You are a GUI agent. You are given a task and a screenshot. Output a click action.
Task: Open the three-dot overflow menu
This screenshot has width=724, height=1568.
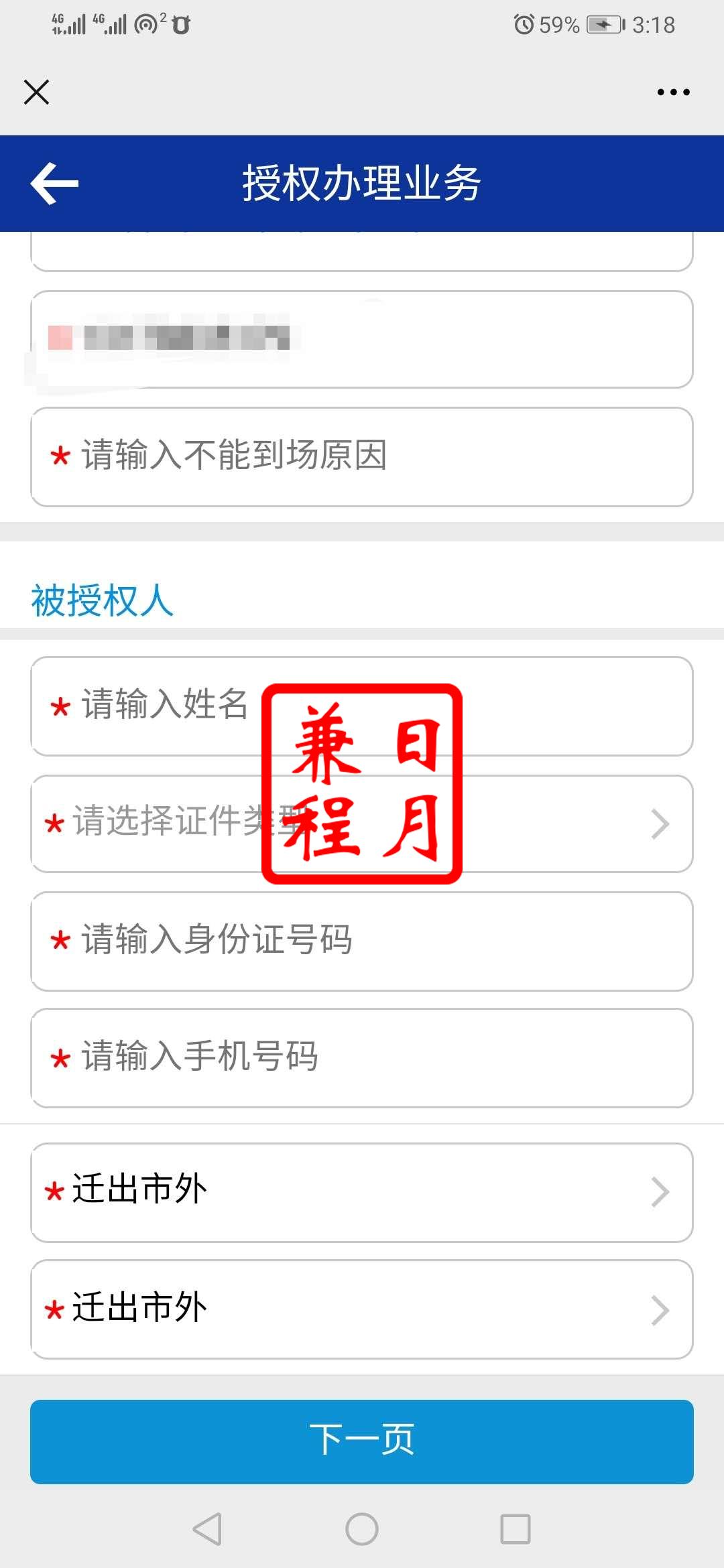673,92
